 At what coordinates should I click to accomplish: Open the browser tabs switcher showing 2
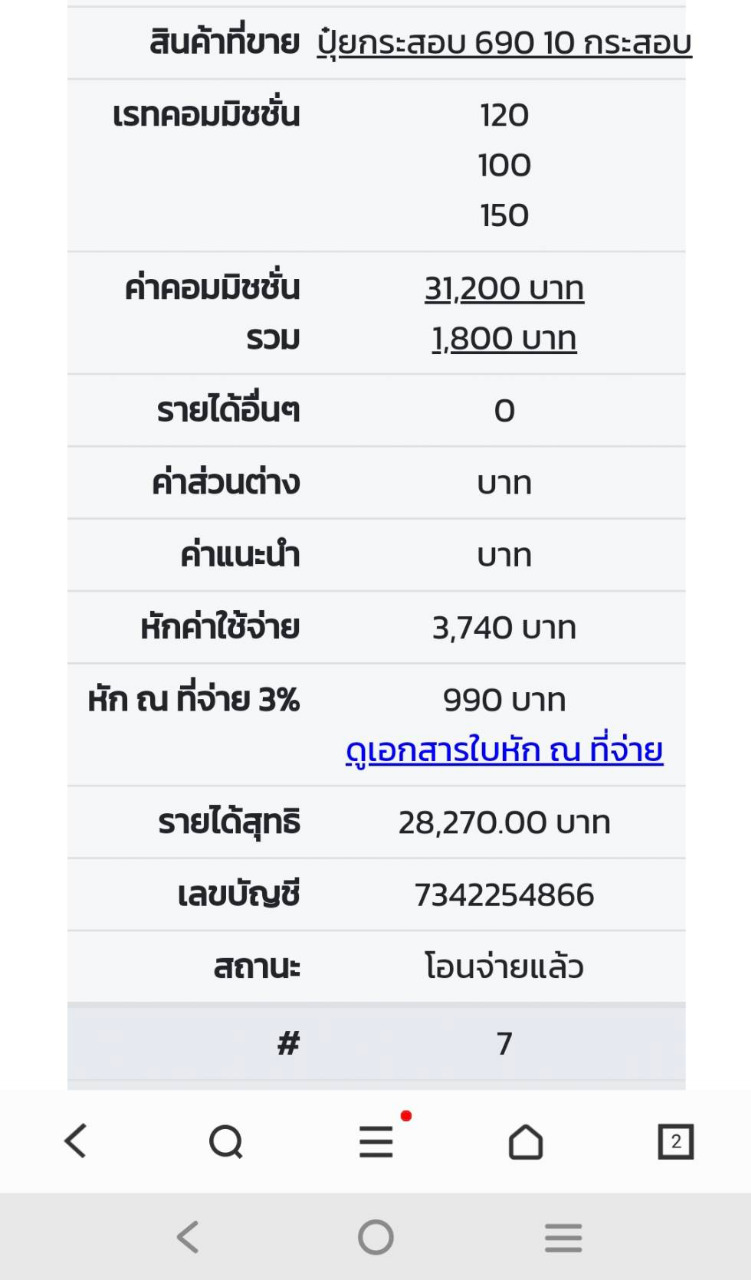tap(676, 1141)
